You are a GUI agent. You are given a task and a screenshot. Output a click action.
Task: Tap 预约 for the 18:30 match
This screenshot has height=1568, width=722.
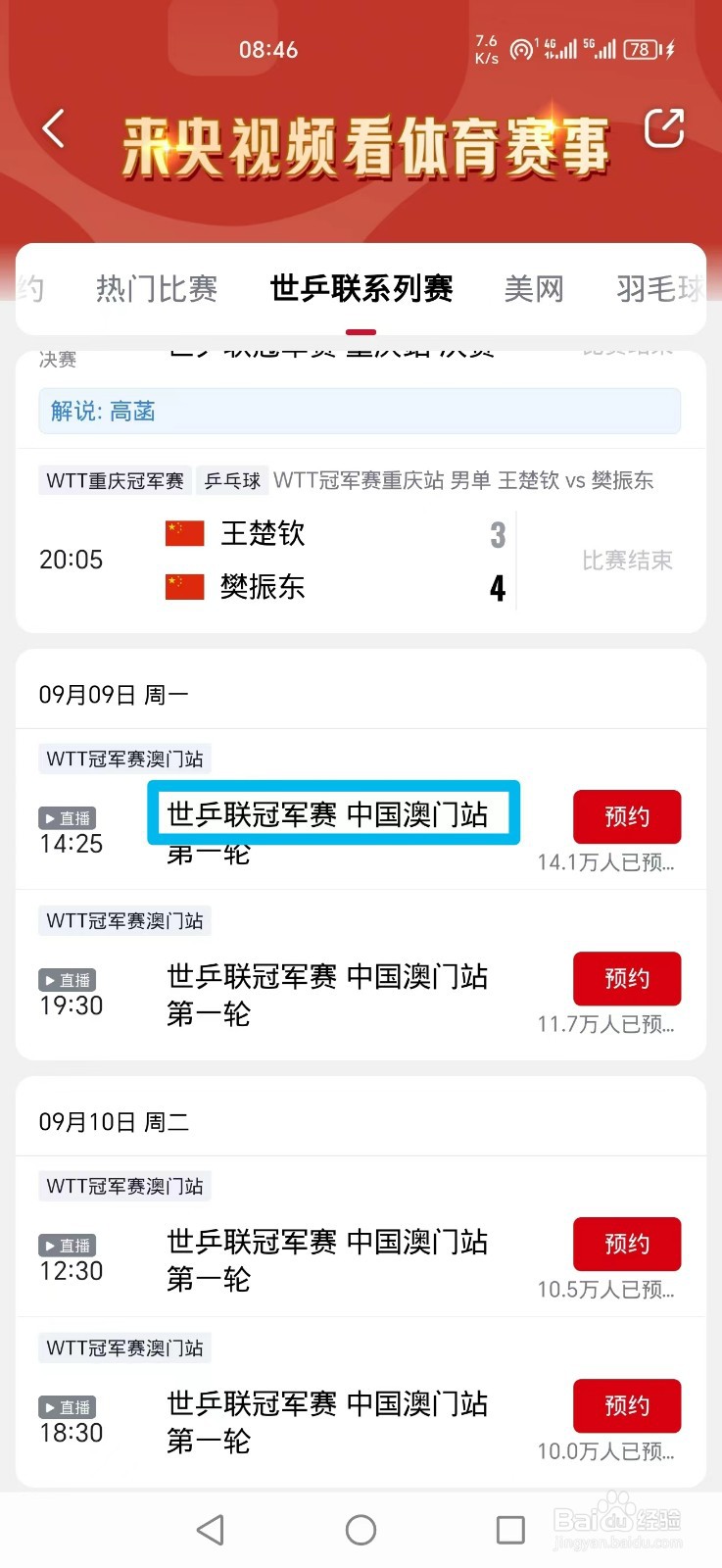coord(626,1405)
